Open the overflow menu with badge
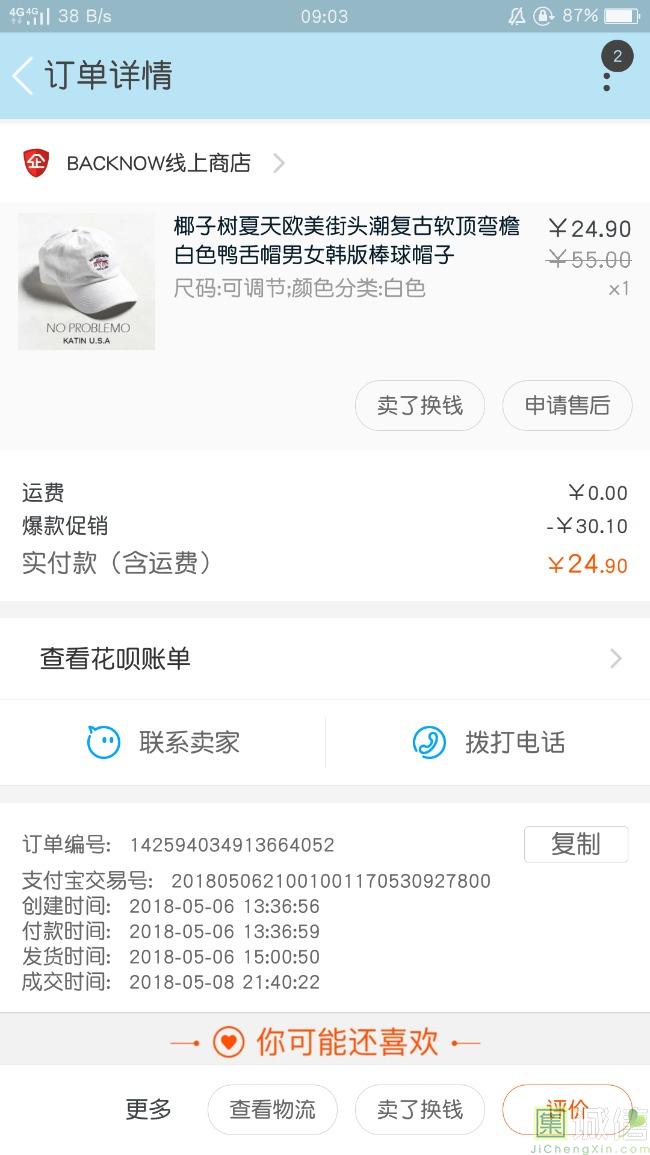The width and height of the screenshot is (650, 1155). click(608, 74)
